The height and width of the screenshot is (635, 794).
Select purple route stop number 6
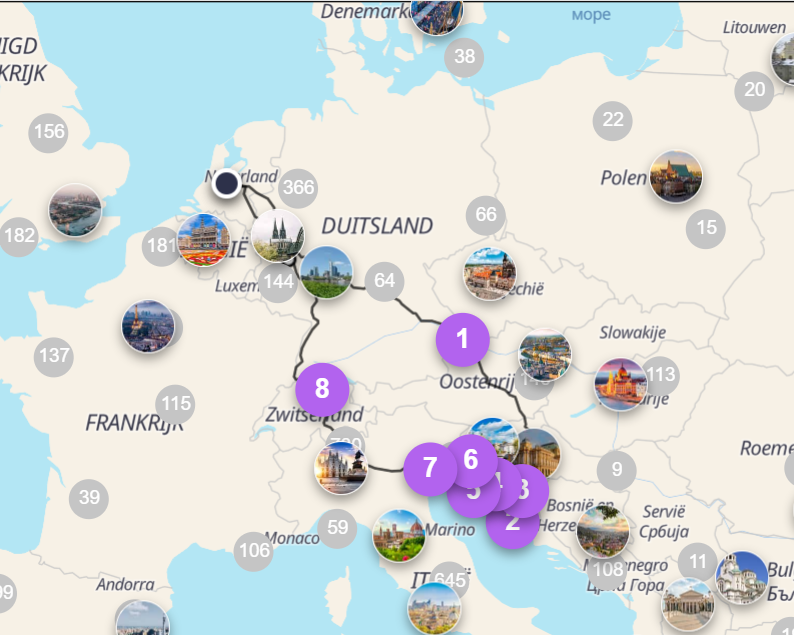[471, 459]
